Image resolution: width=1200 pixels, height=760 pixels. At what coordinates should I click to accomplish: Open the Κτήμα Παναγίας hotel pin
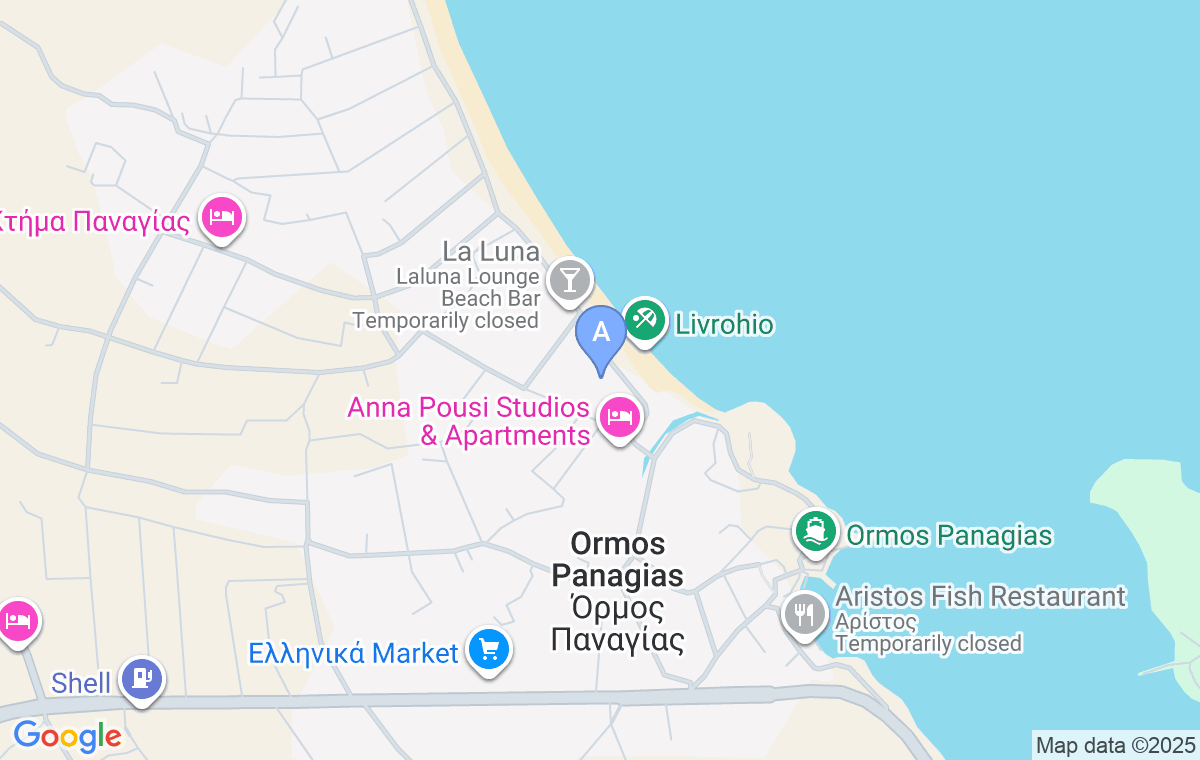click(x=221, y=217)
